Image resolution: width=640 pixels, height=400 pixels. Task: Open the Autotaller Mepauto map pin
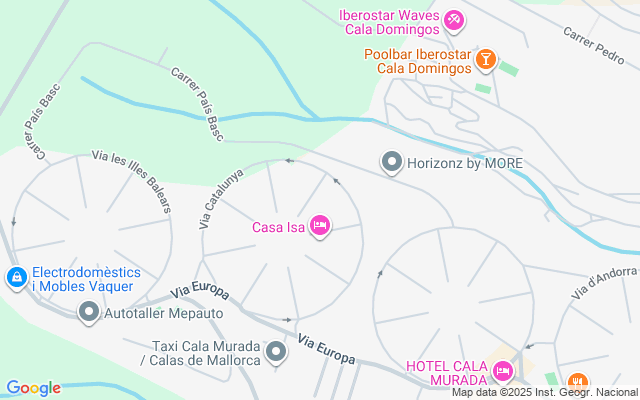pyautogui.click(x=89, y=313)
